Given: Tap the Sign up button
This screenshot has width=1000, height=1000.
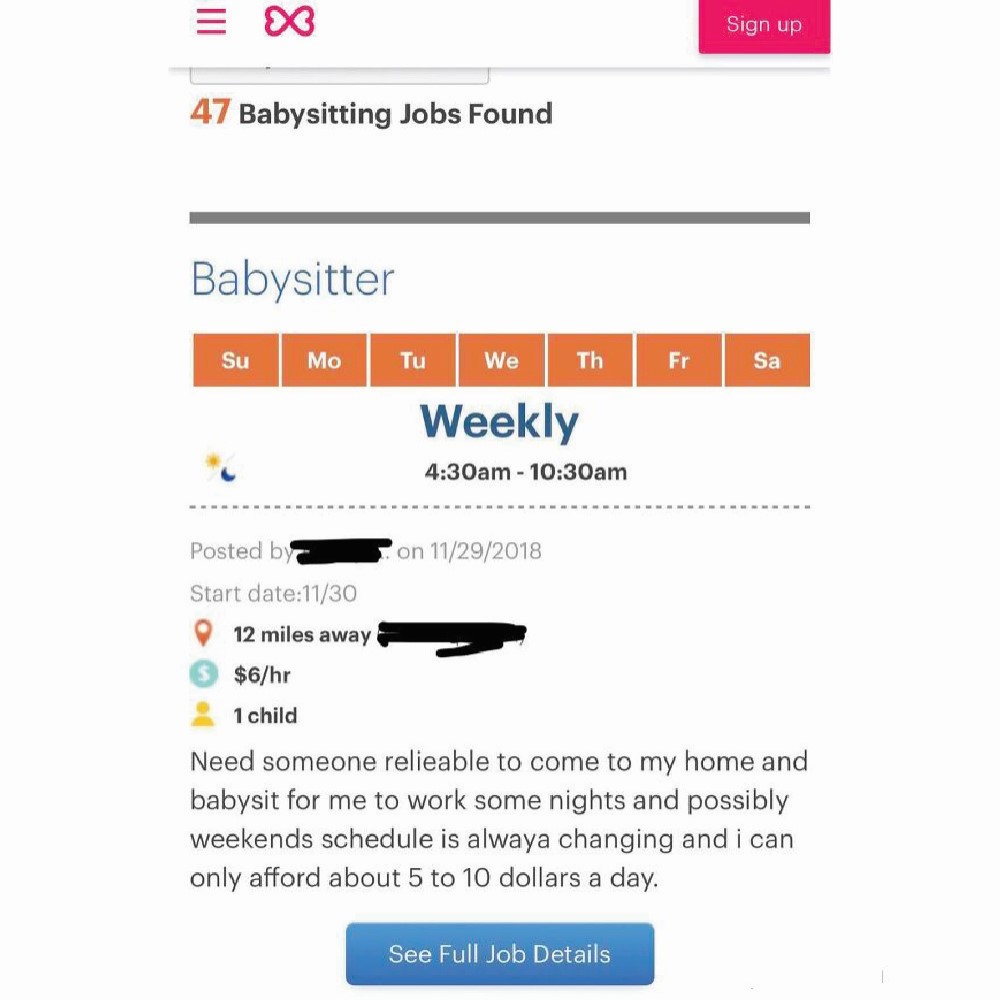Looking at the screenshot, I should 764,25.
